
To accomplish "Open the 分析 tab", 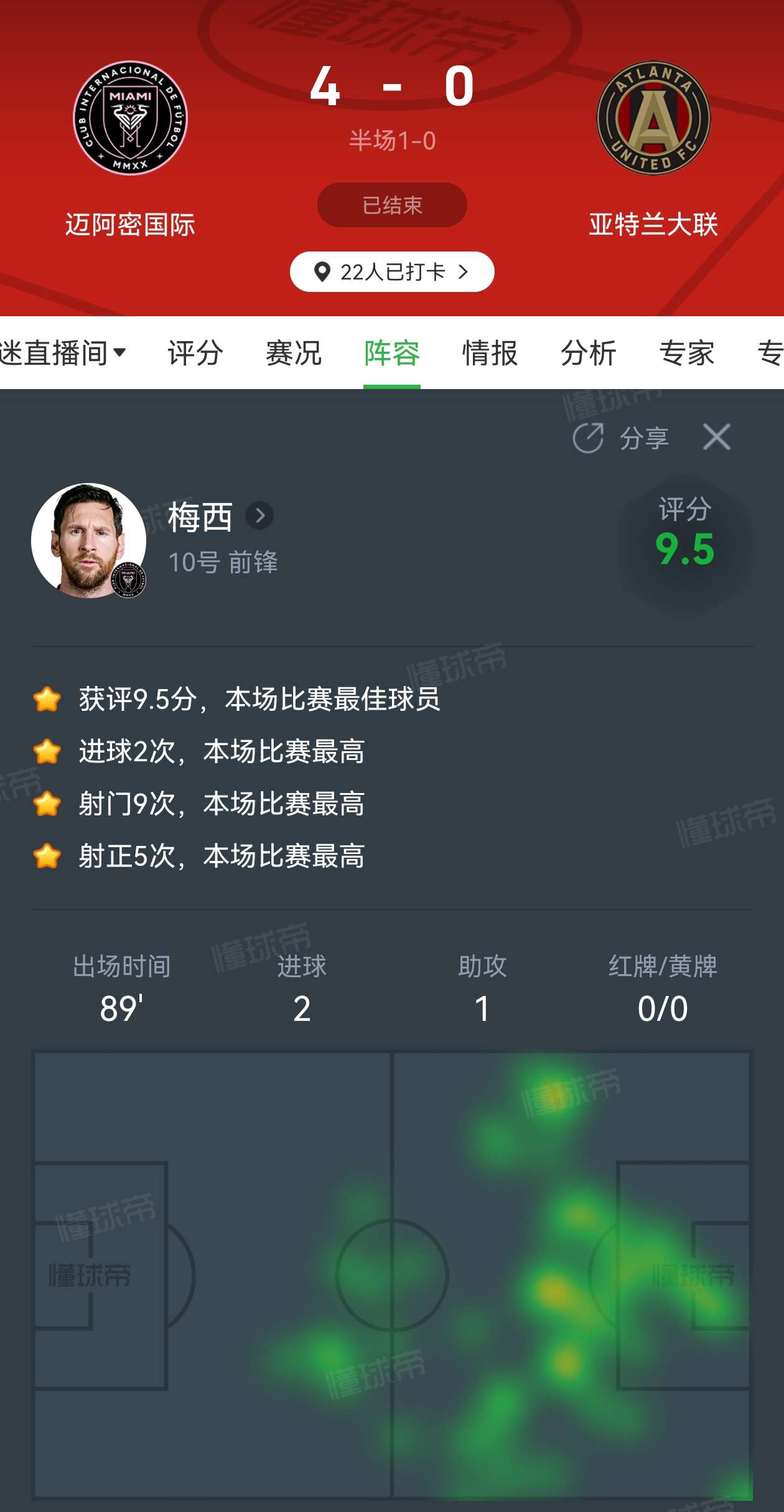I will tap(588, 353).
